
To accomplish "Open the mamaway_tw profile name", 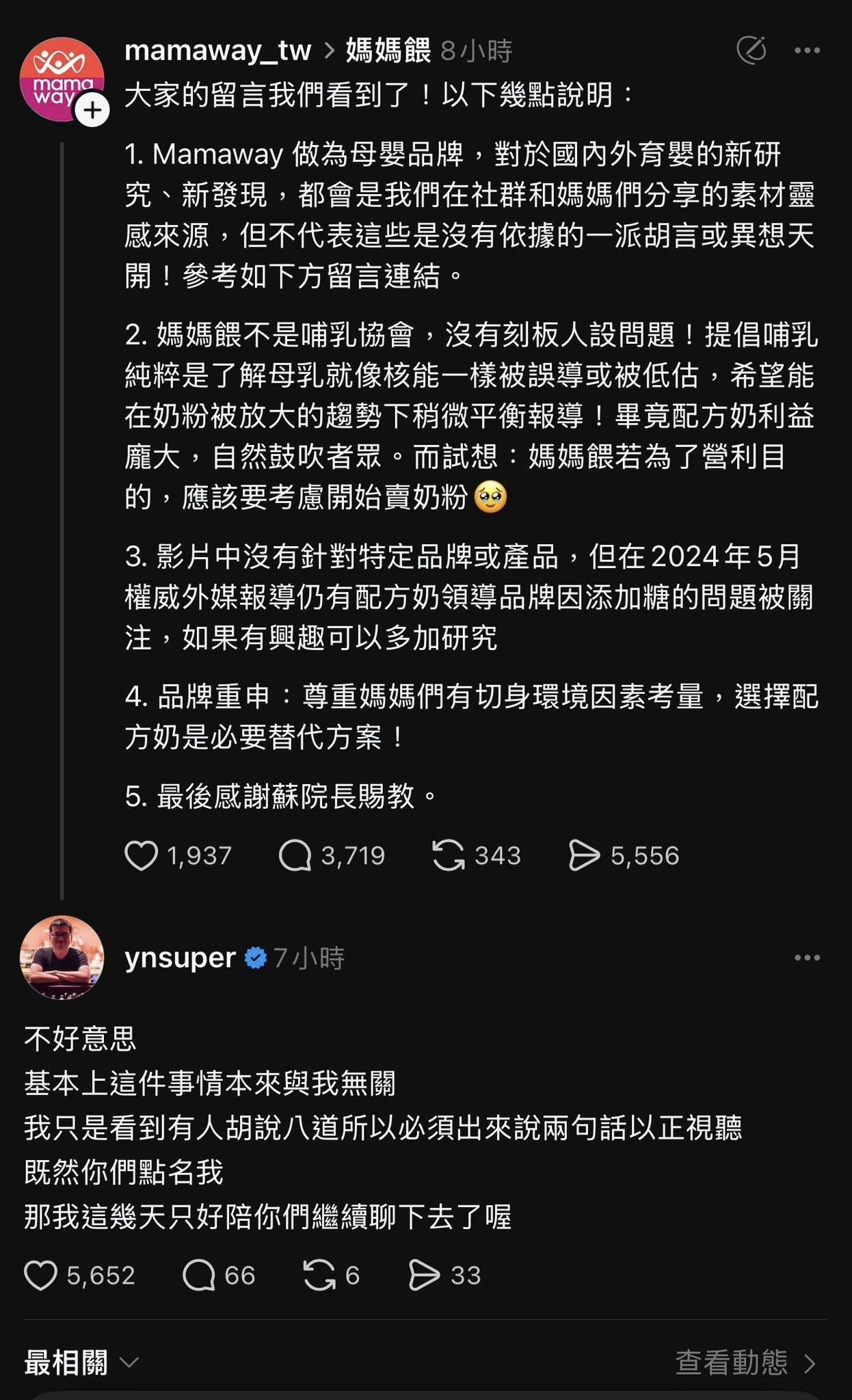I will tap(217, 51).
